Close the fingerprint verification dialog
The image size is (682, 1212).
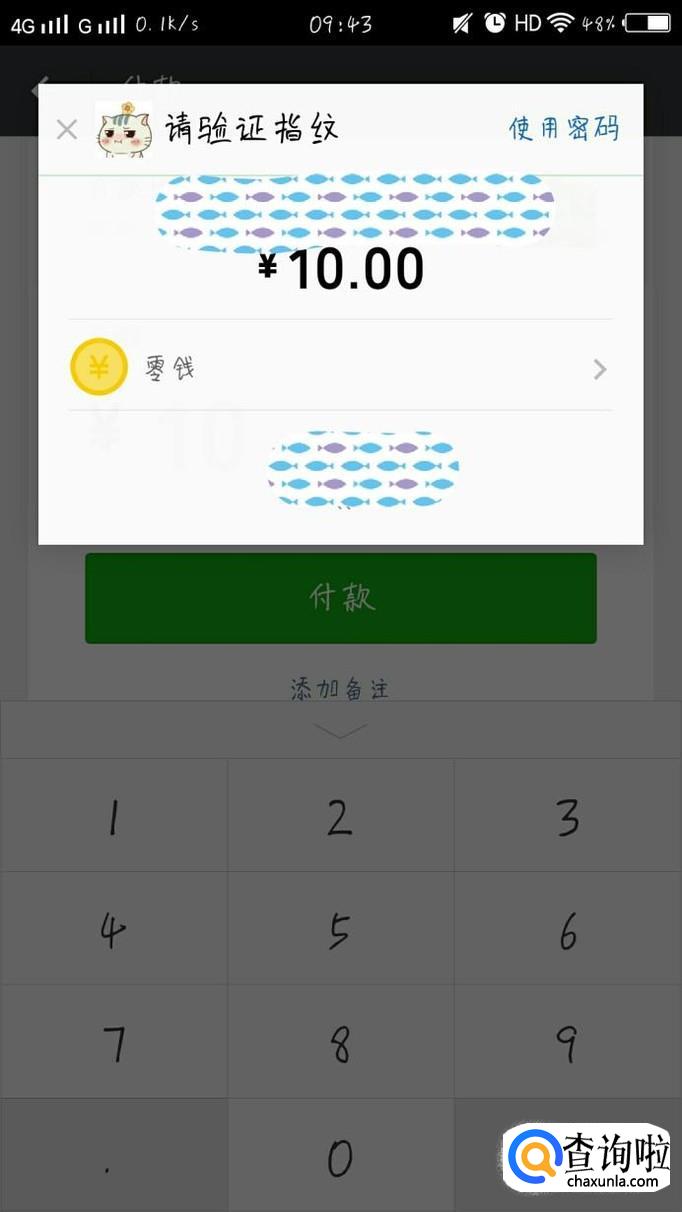coord(67,129)
